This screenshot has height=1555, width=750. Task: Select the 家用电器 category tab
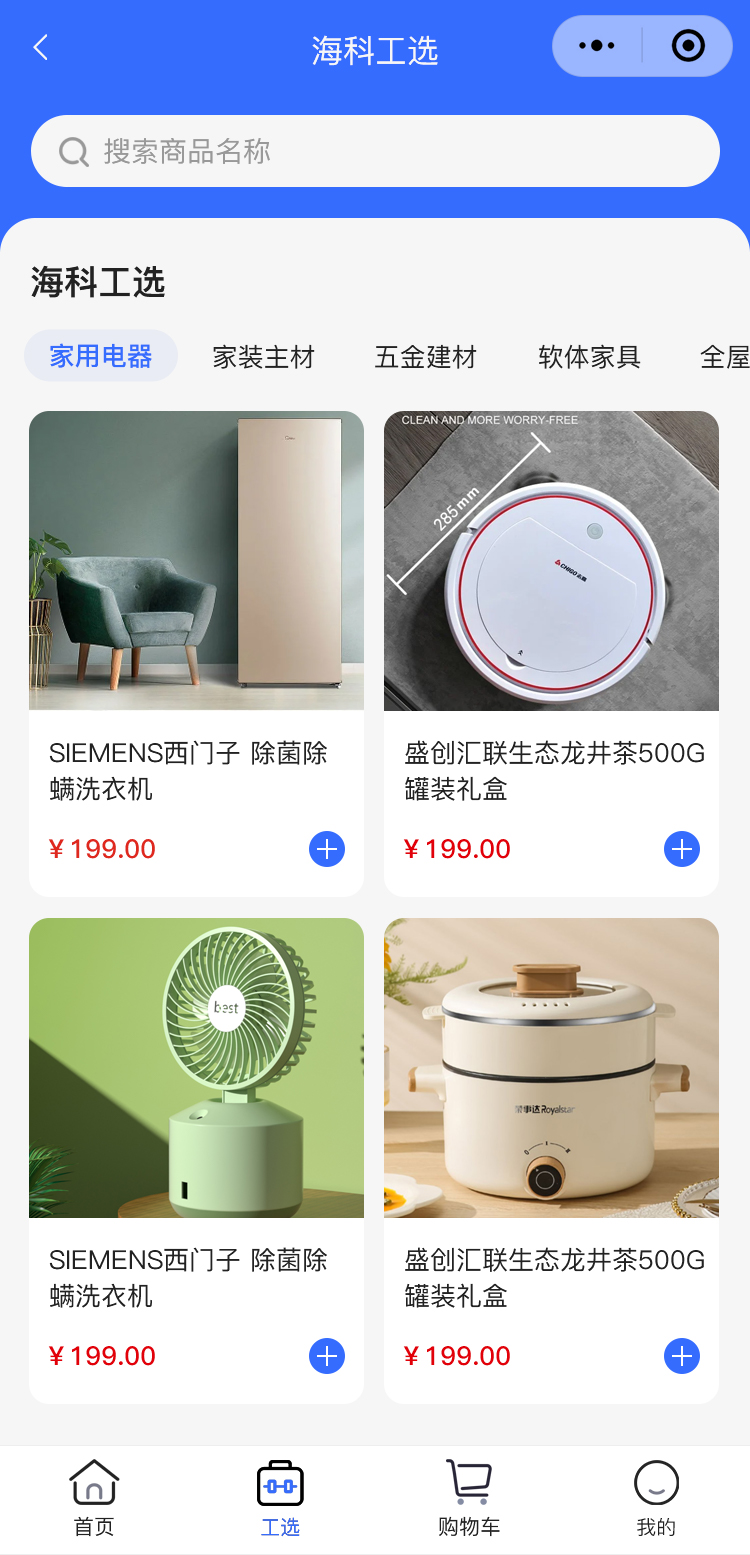tap(101, 356)
